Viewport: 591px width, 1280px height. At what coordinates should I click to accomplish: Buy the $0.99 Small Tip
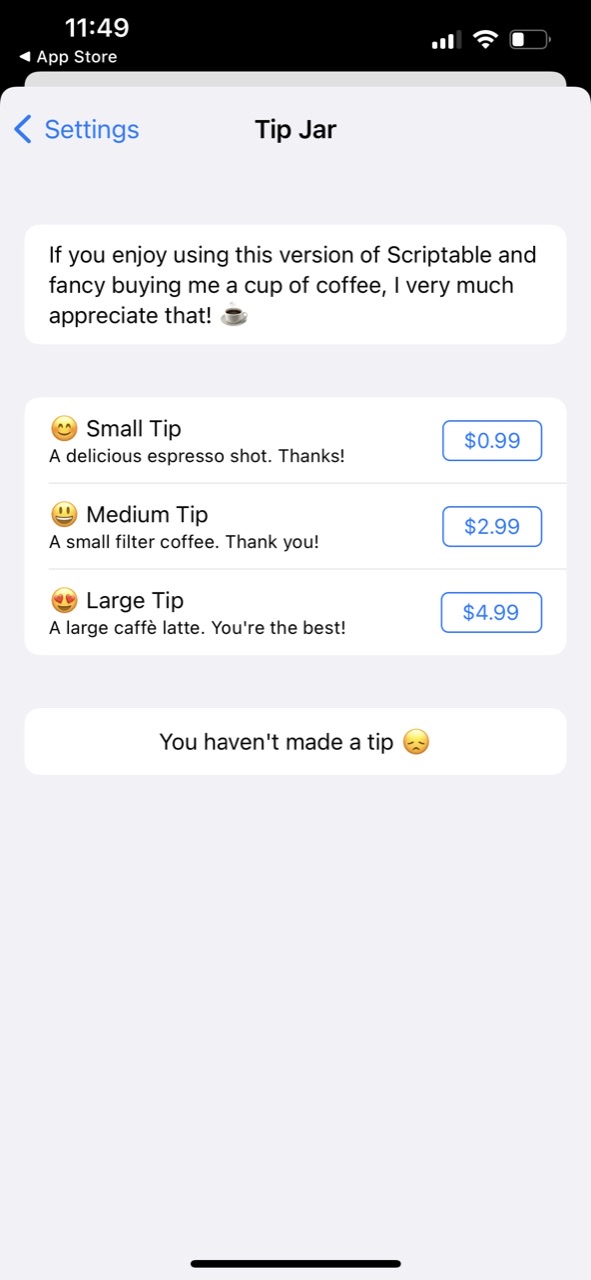click(x=492, y=441)
